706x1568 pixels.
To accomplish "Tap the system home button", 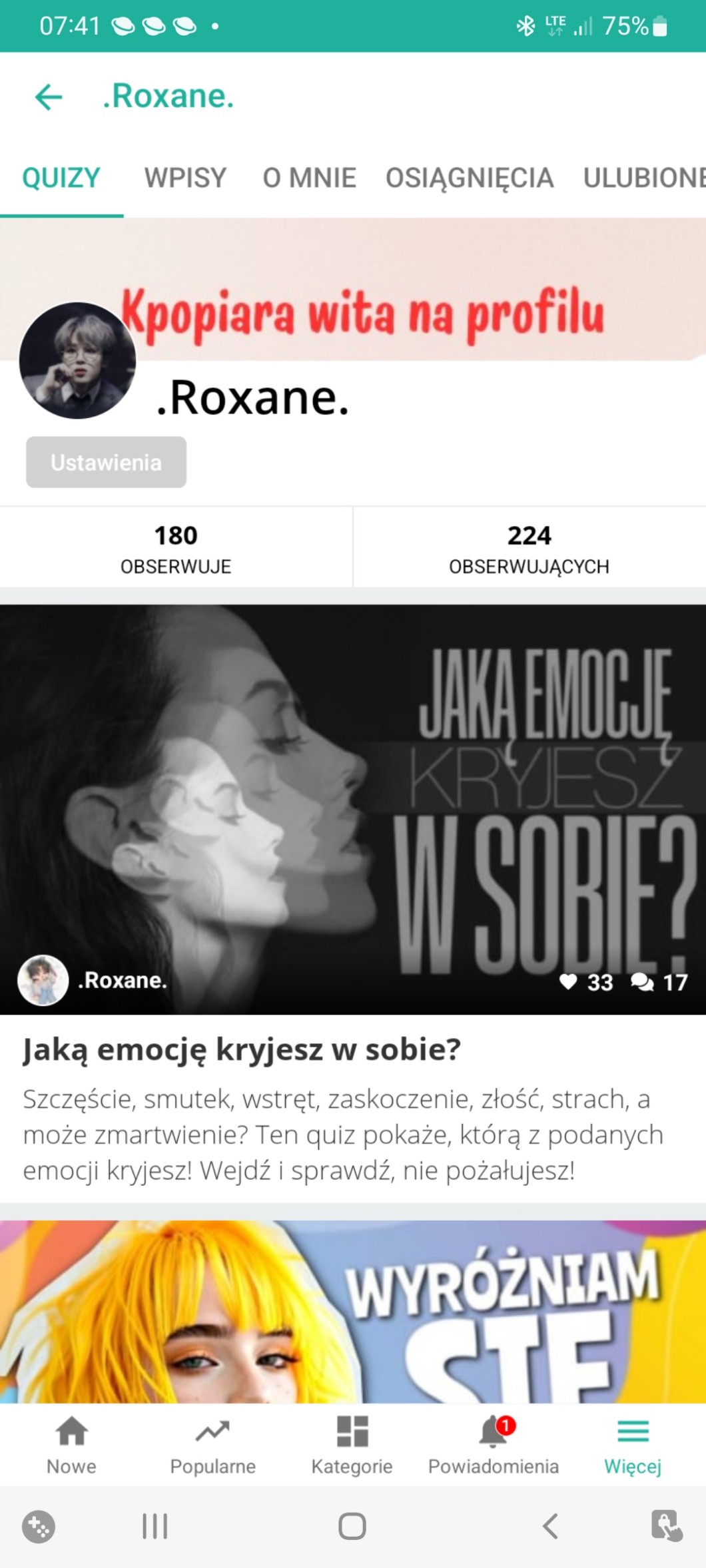I will pos(352,1526).
